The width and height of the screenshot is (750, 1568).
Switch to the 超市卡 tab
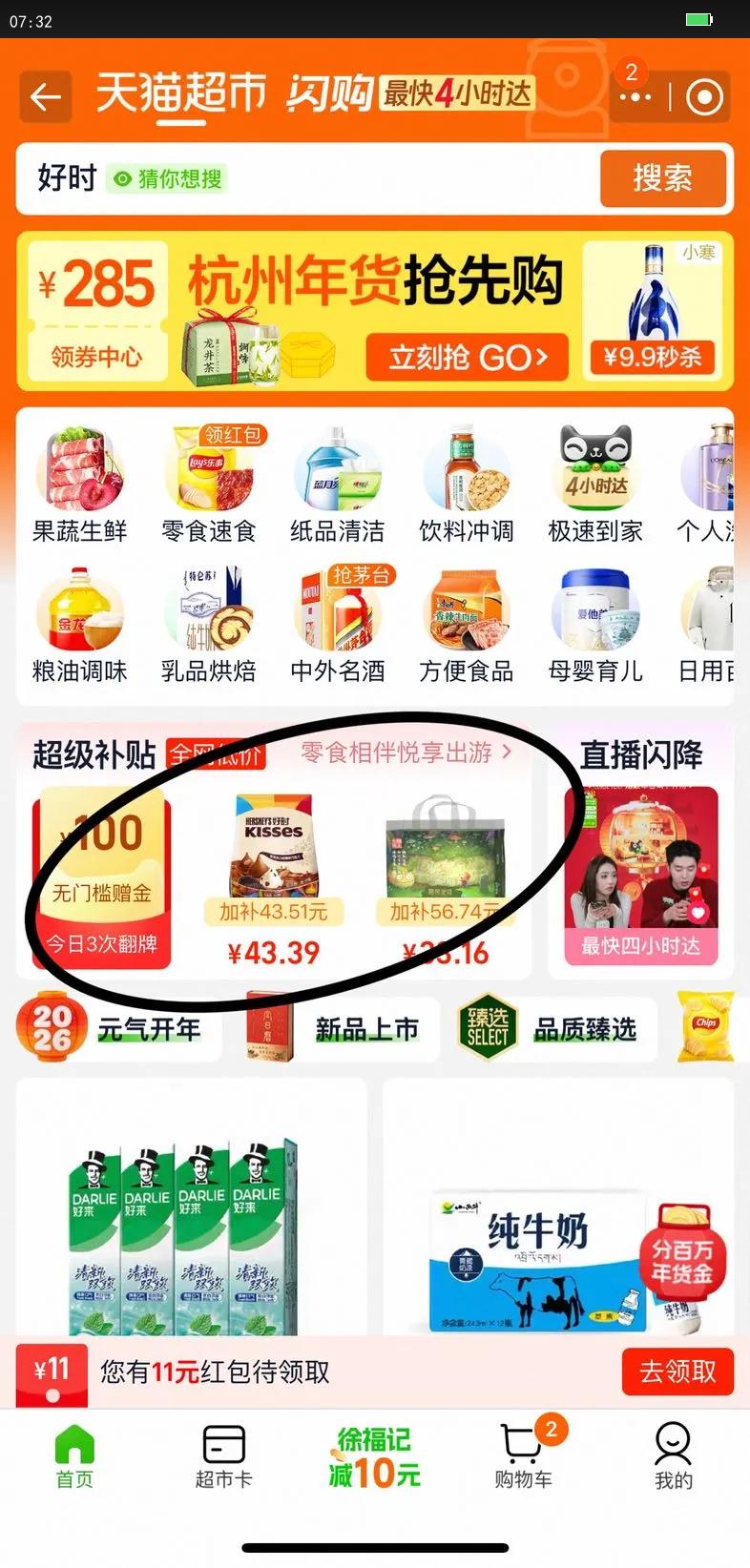(224, 1455)
